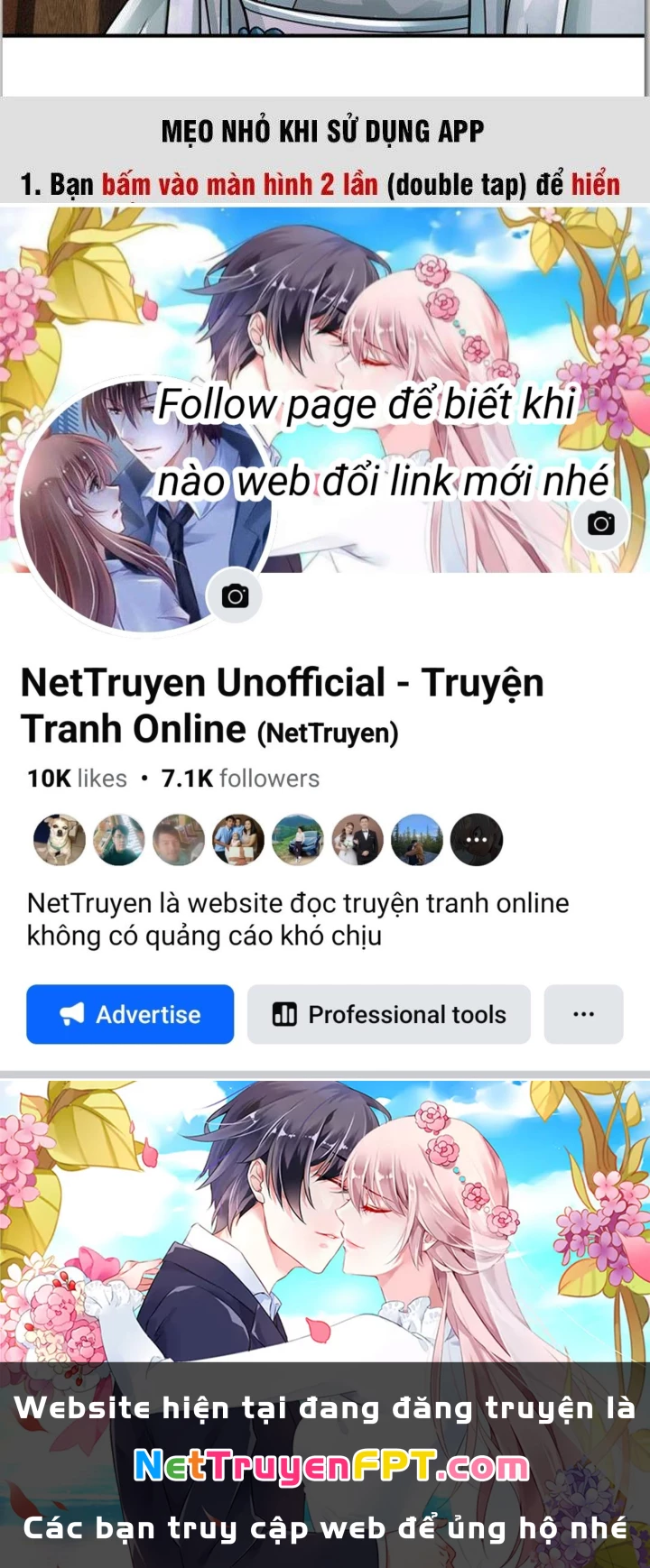Open the three-dot menu next to Professional tools

[x=583, y=1014]
